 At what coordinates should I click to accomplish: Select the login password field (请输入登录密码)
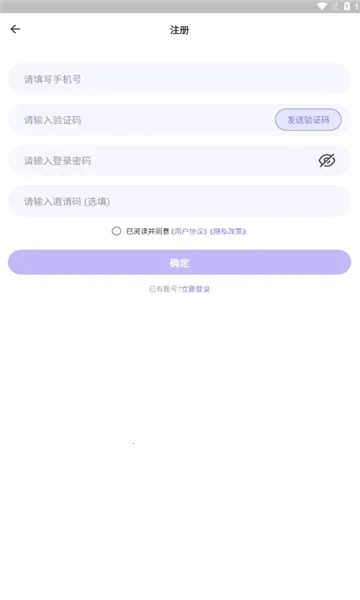click(179, 161)
